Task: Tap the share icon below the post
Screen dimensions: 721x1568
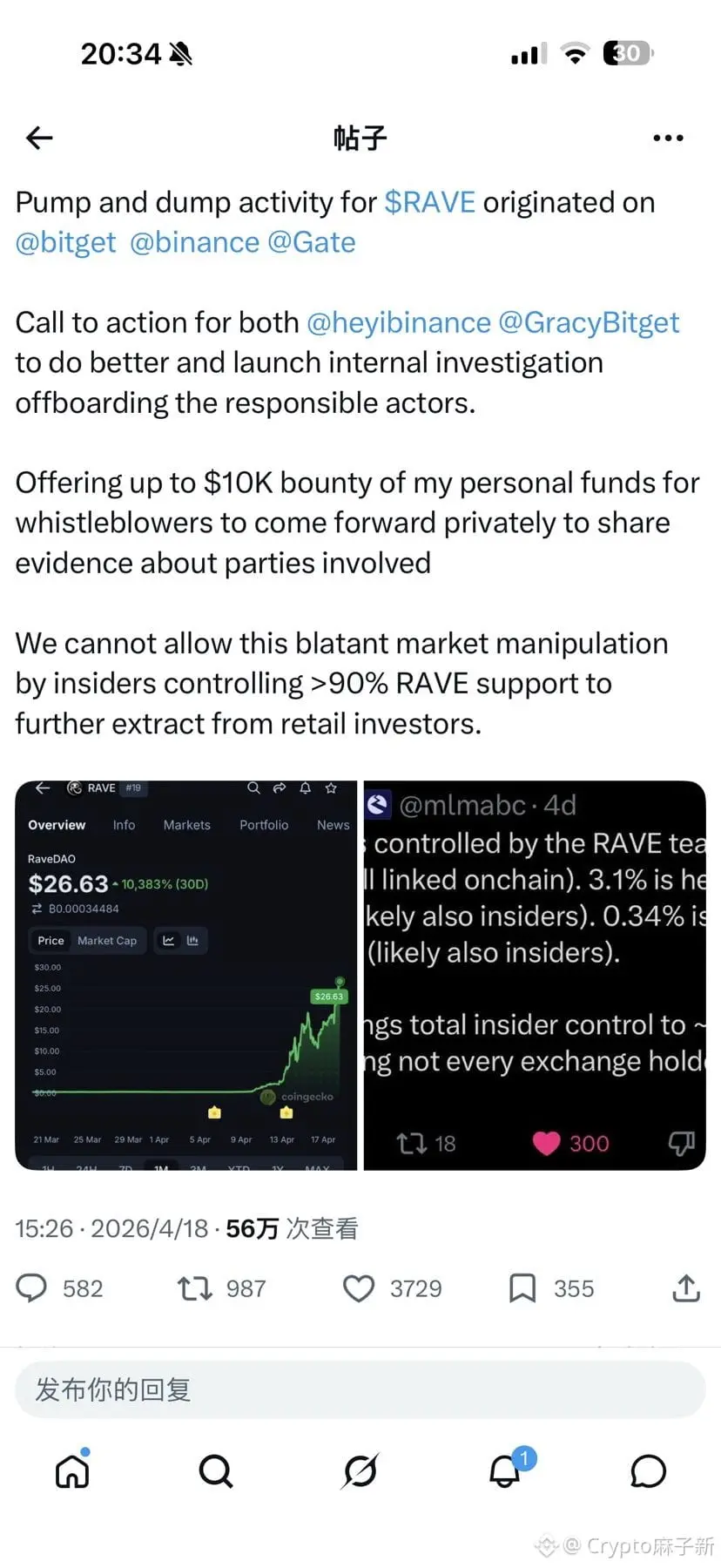Action: click(685, 1288)
